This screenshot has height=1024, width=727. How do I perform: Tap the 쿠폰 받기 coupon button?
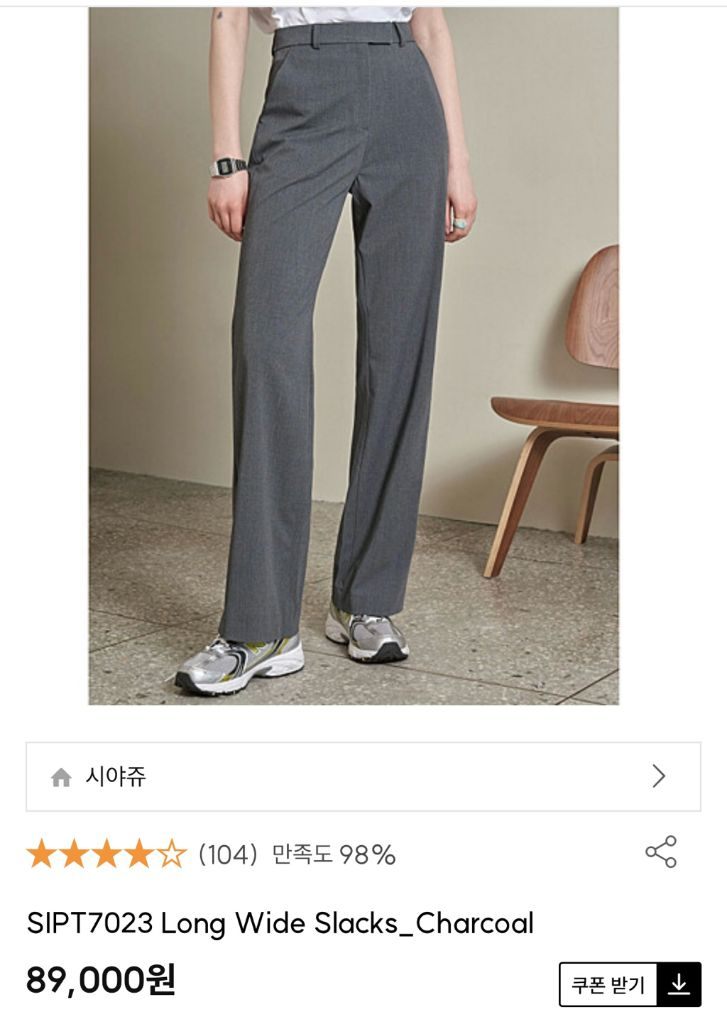[x=630, y=984]
